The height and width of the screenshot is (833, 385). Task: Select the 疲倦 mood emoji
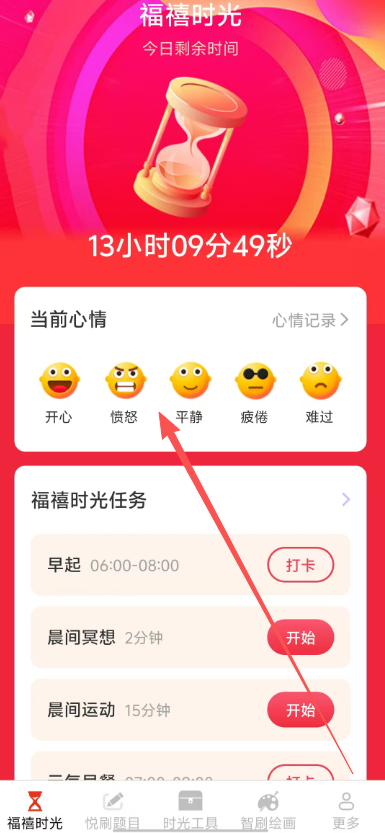point(255,381)
